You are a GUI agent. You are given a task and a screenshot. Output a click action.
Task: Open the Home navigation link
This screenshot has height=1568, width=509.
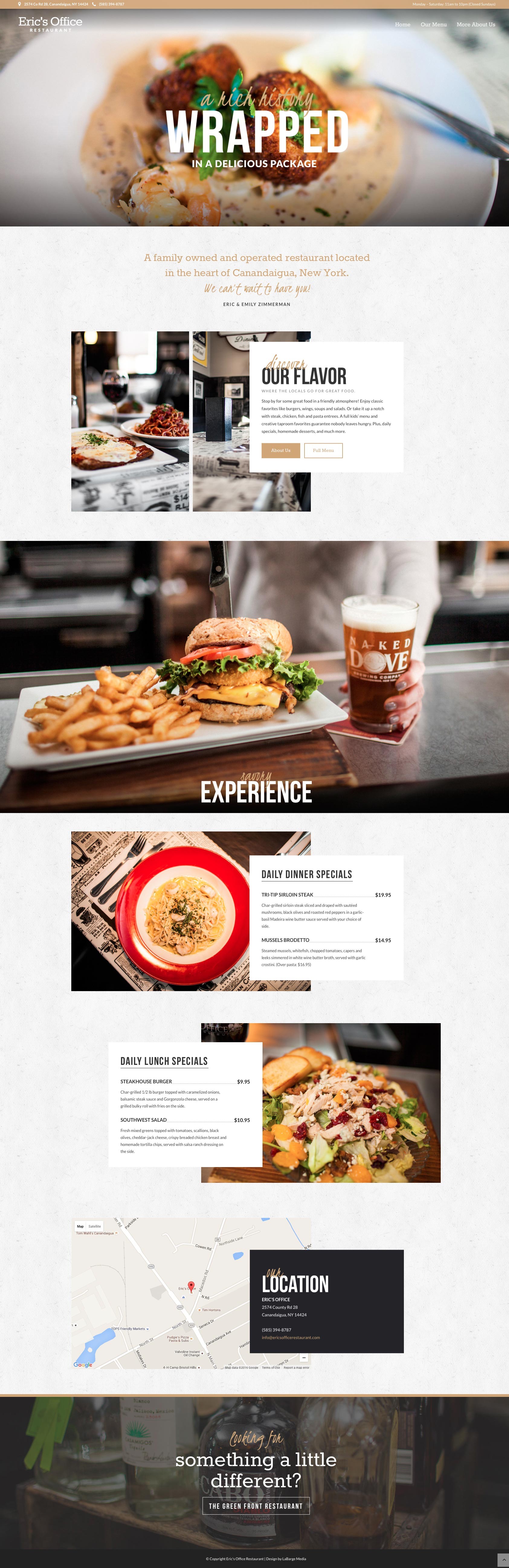402,24
